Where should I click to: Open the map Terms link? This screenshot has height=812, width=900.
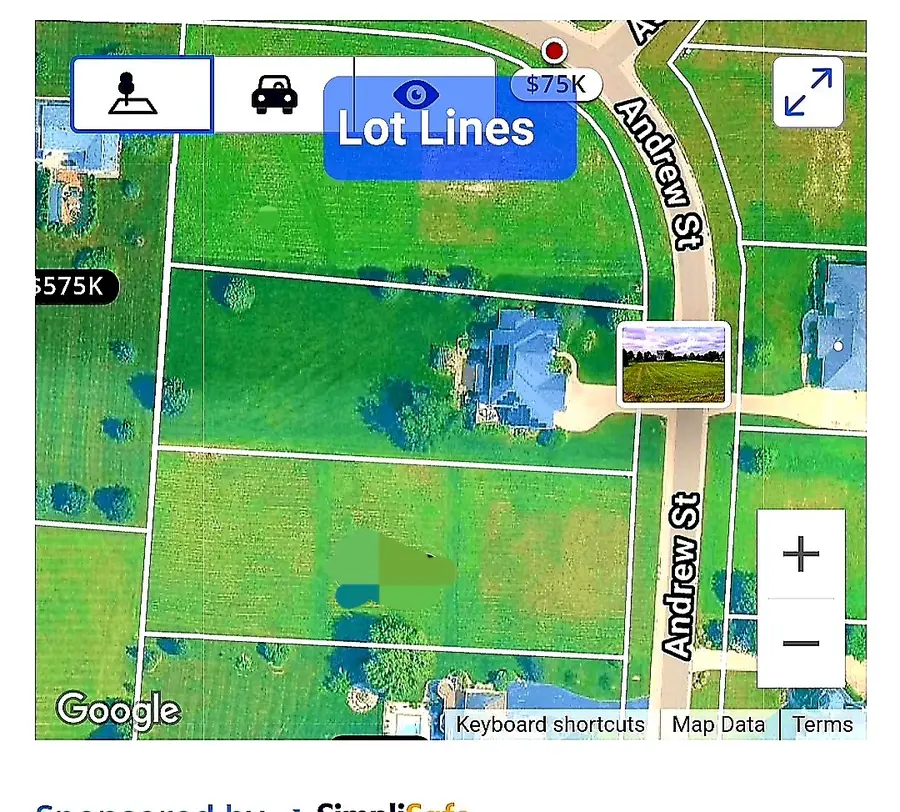click(822, 725)
